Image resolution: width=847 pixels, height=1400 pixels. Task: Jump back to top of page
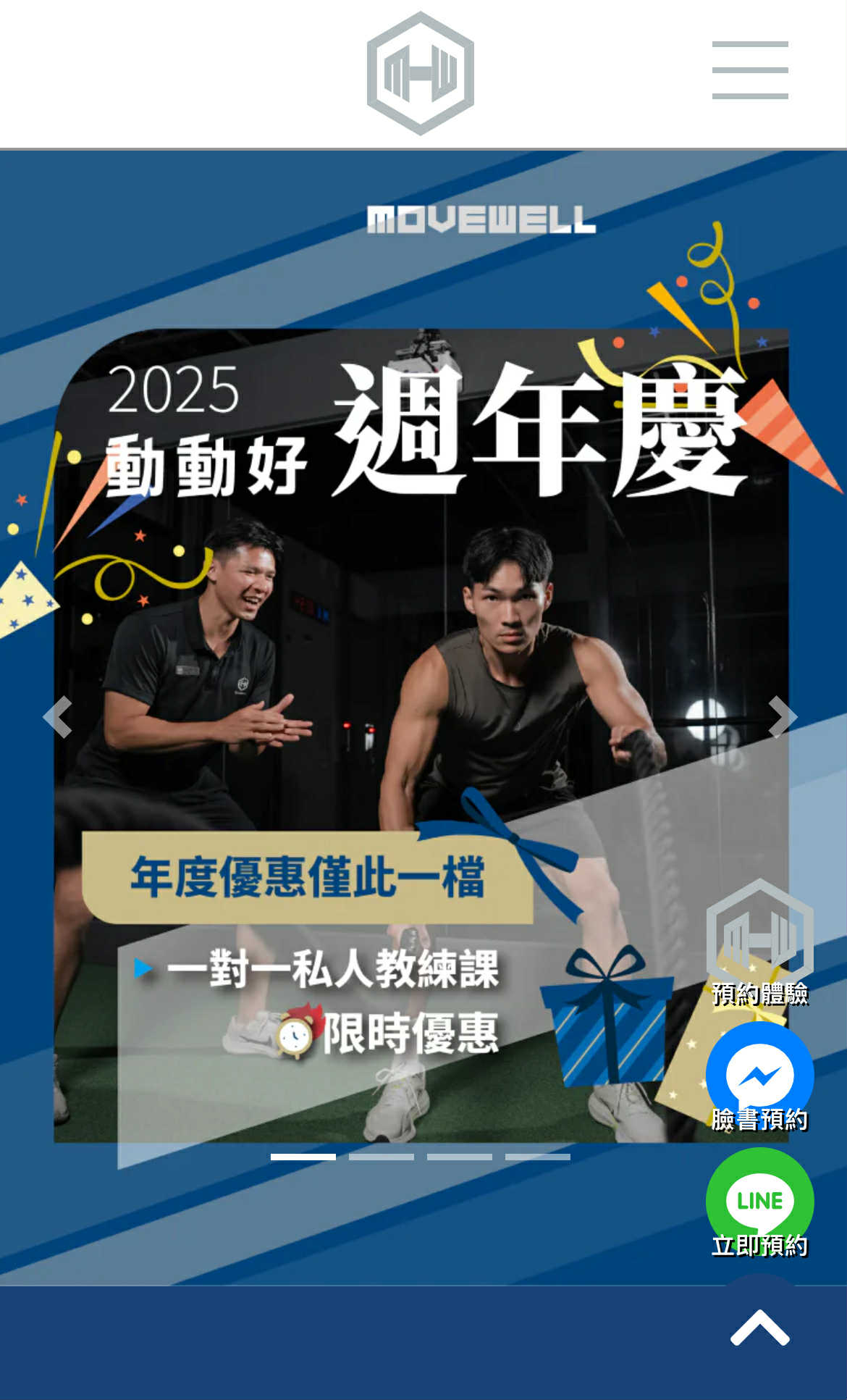coord(759,1328)
